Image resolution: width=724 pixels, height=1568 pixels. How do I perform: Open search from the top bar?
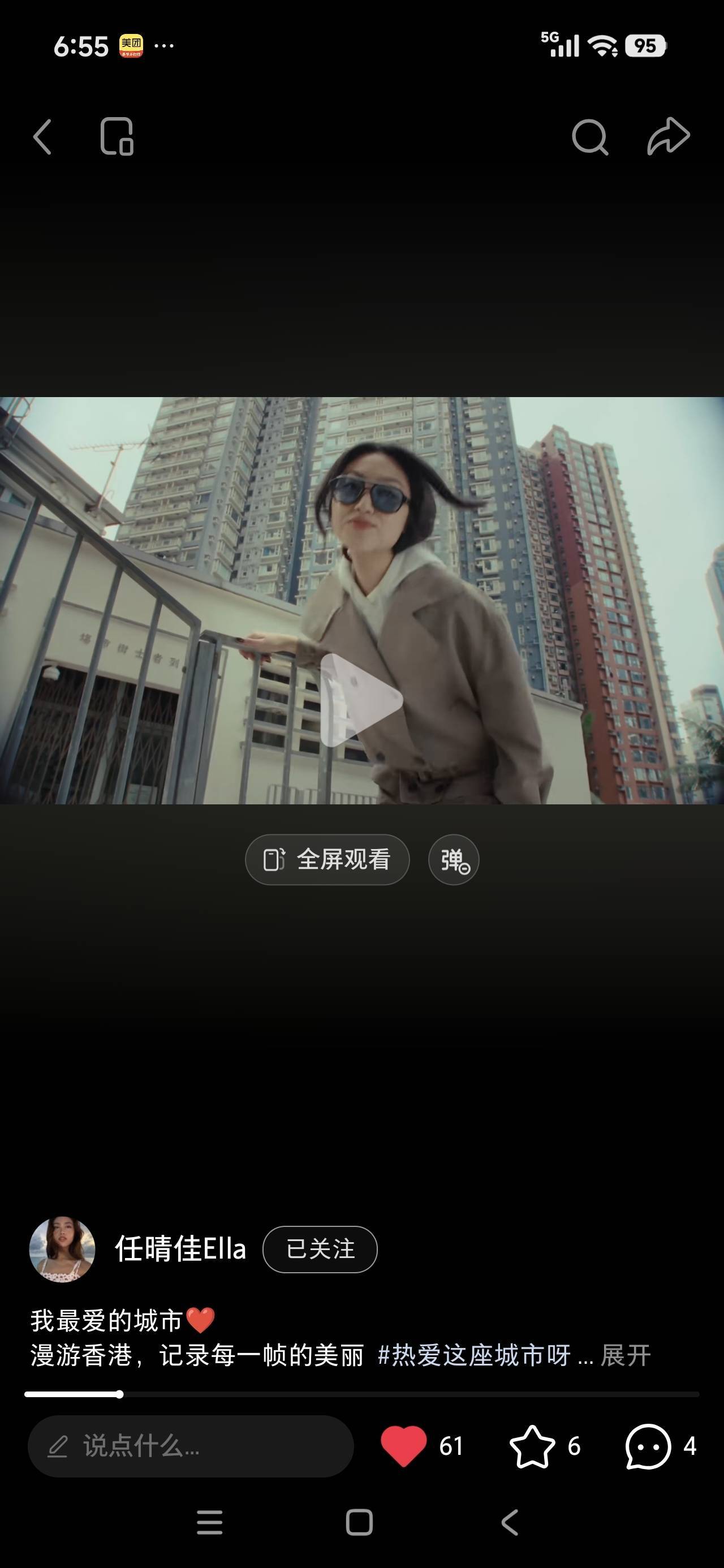[x=589, y=136]
